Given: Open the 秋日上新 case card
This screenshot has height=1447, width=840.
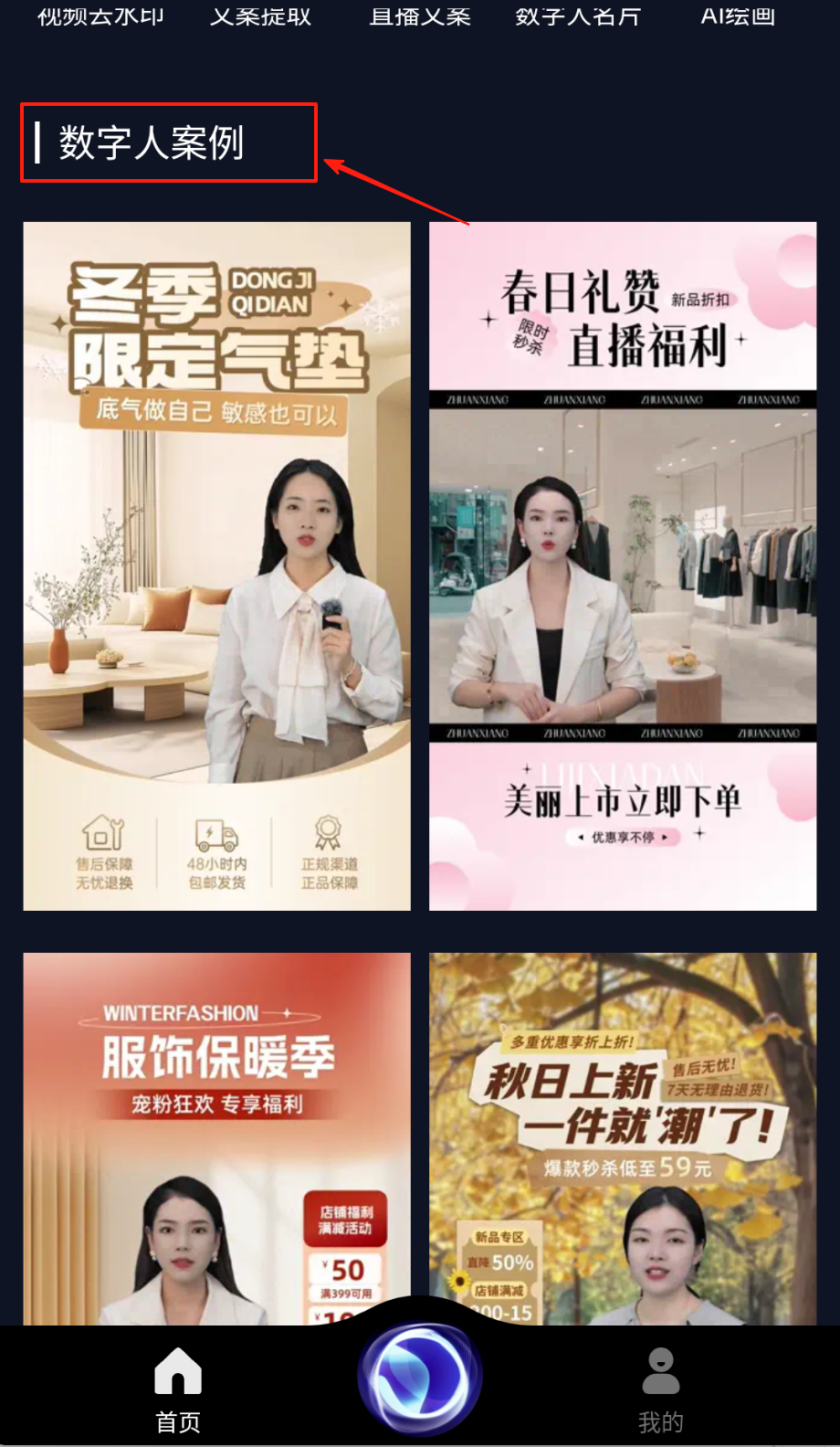Looking at the screenshot, I should tap(623, 1137).
